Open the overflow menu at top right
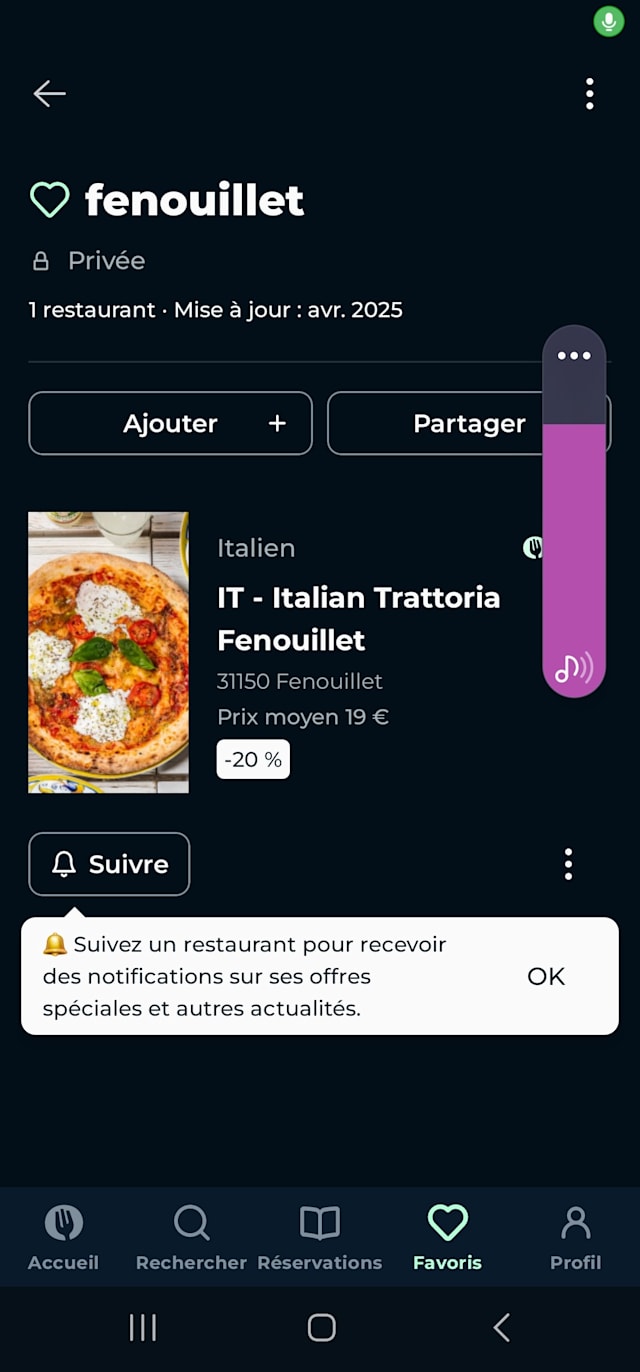 (590, 94)
